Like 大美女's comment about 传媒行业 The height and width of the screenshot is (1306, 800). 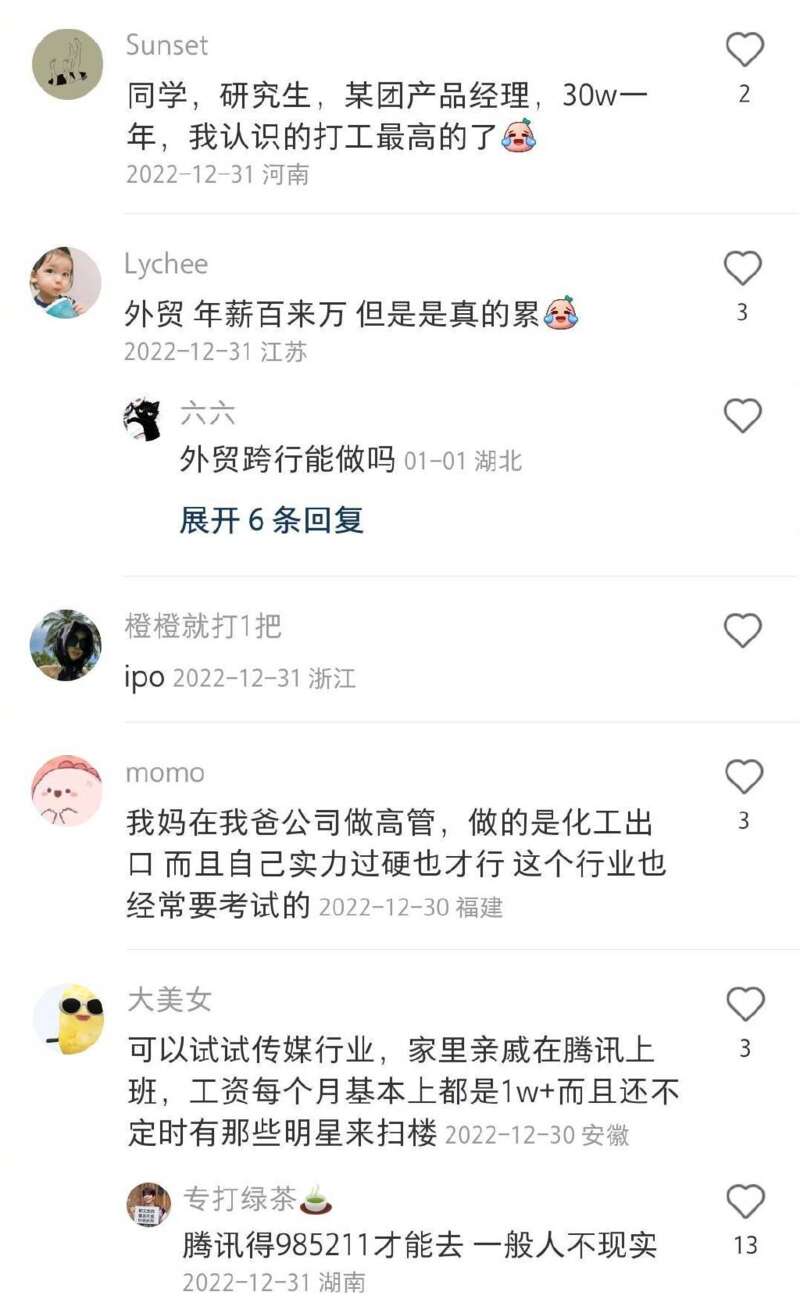tap(743, 1004)
